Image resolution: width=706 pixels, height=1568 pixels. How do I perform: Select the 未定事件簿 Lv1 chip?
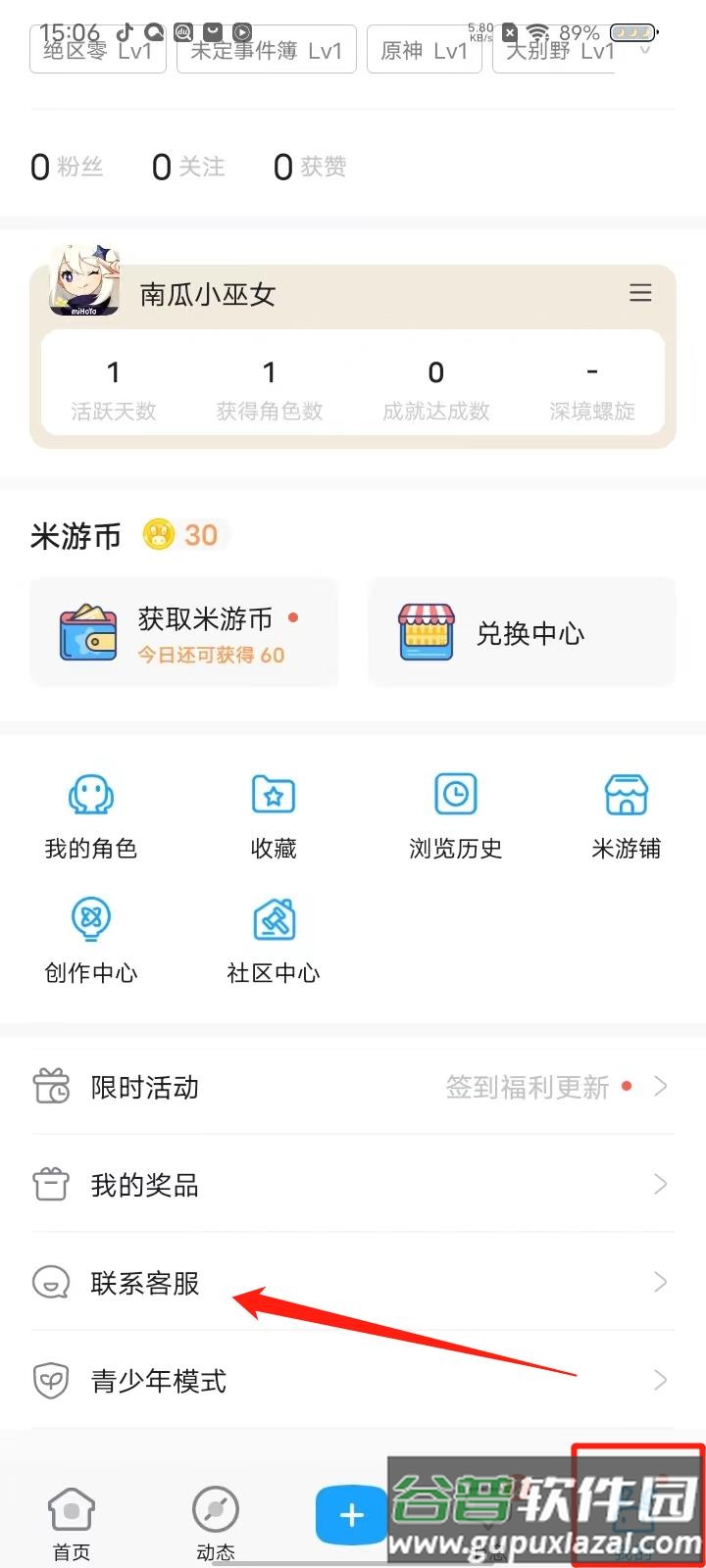click(x=266, y=50)
